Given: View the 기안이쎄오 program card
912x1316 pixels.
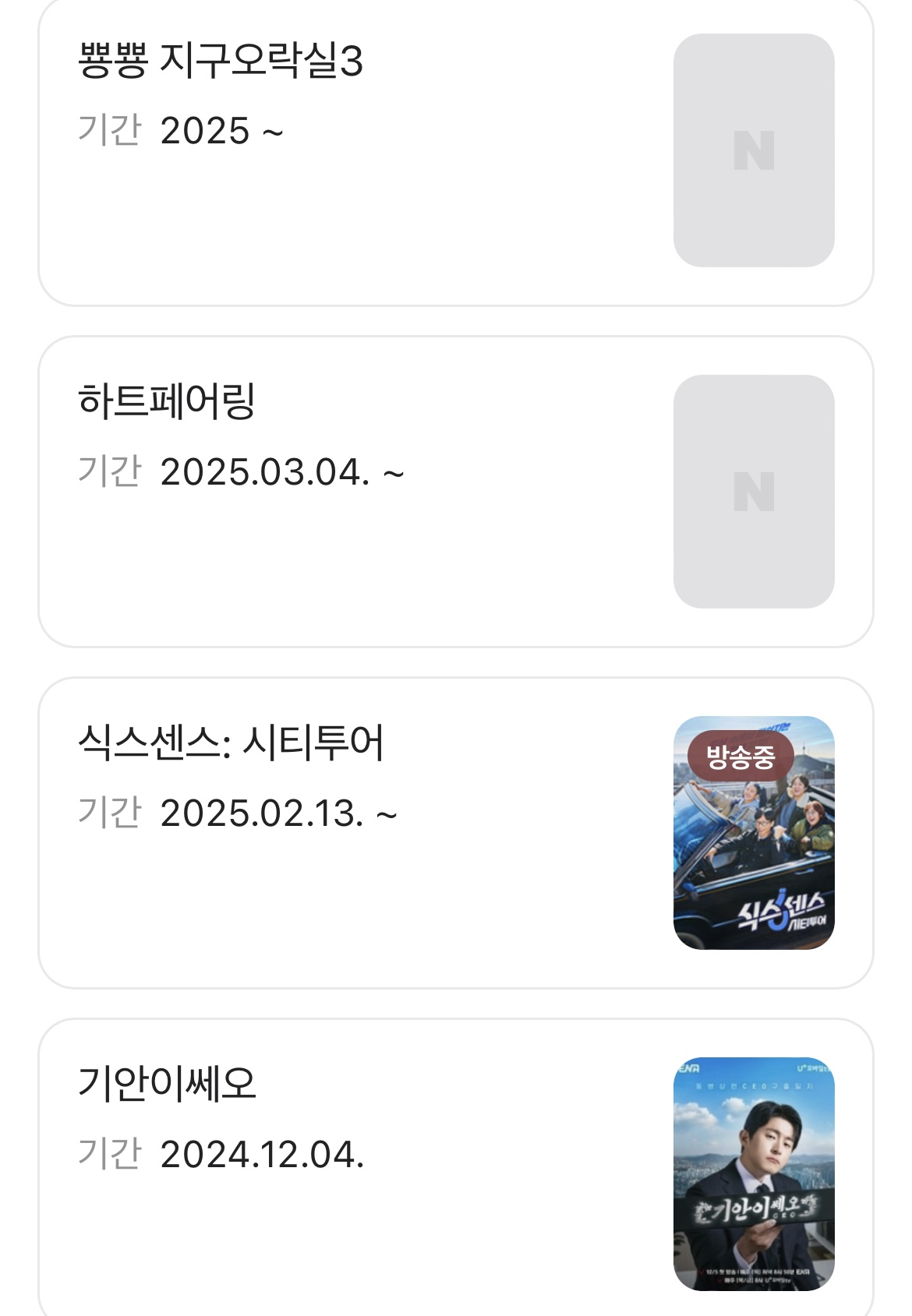Looking at the screenshot, I should pos(167,1085).
